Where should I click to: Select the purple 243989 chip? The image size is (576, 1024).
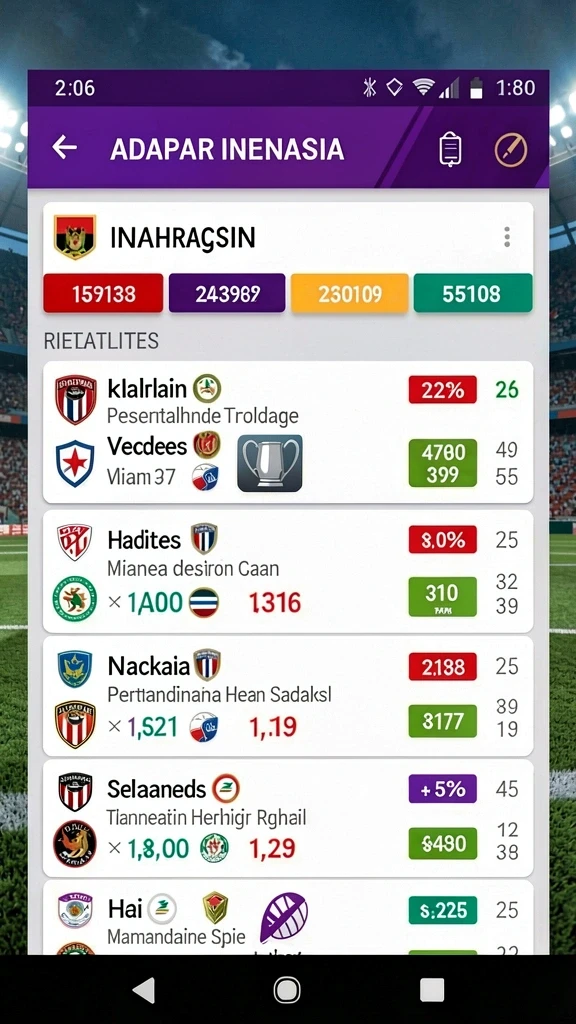[x=227, y=293]
